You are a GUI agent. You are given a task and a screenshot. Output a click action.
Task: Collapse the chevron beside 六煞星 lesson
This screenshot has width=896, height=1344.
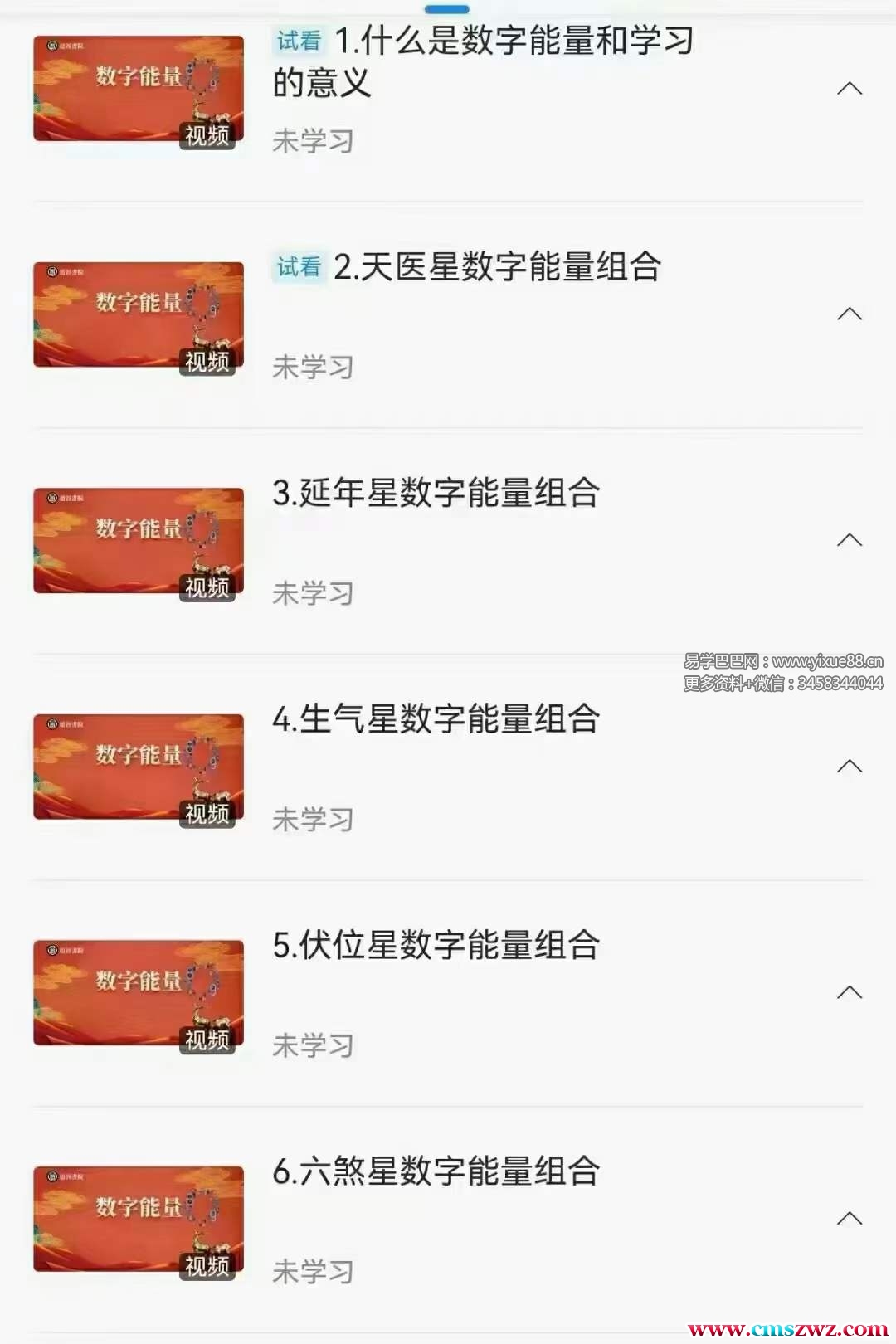850,1218
